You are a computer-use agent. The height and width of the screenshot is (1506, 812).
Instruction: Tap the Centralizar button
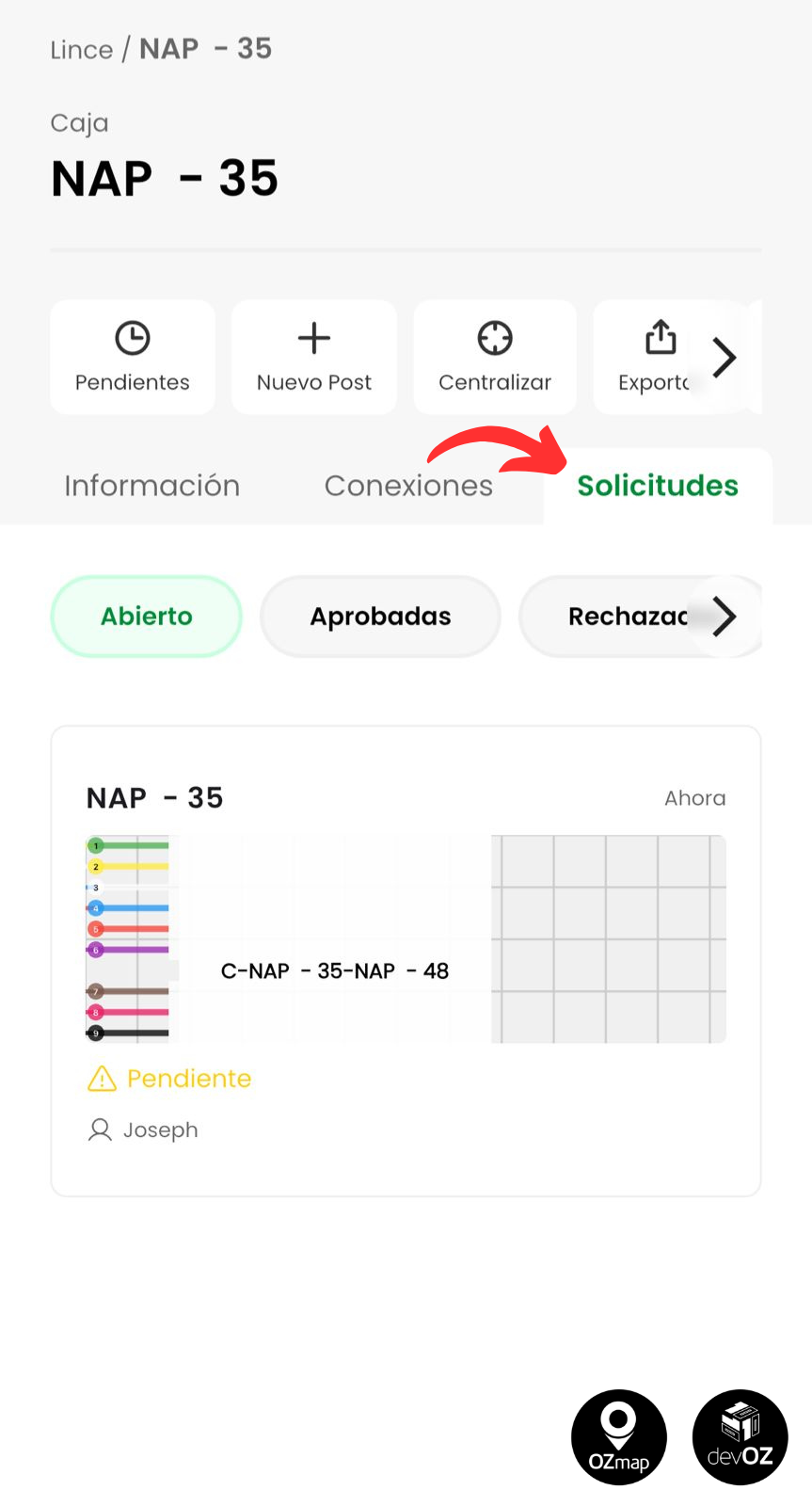point(495,358)
